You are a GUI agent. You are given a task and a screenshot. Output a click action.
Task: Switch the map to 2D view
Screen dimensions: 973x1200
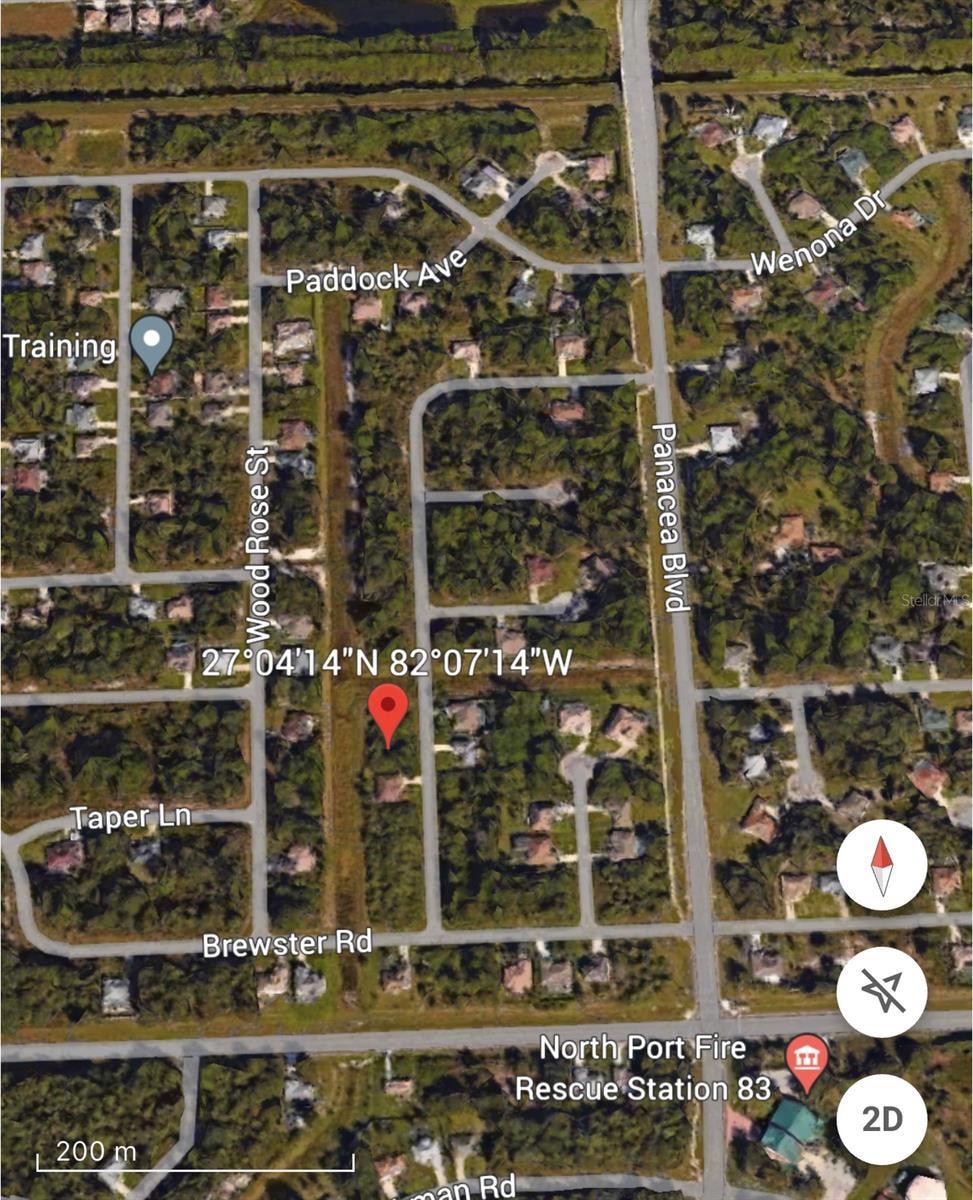pyautogui.click(x=881, y=1119)
